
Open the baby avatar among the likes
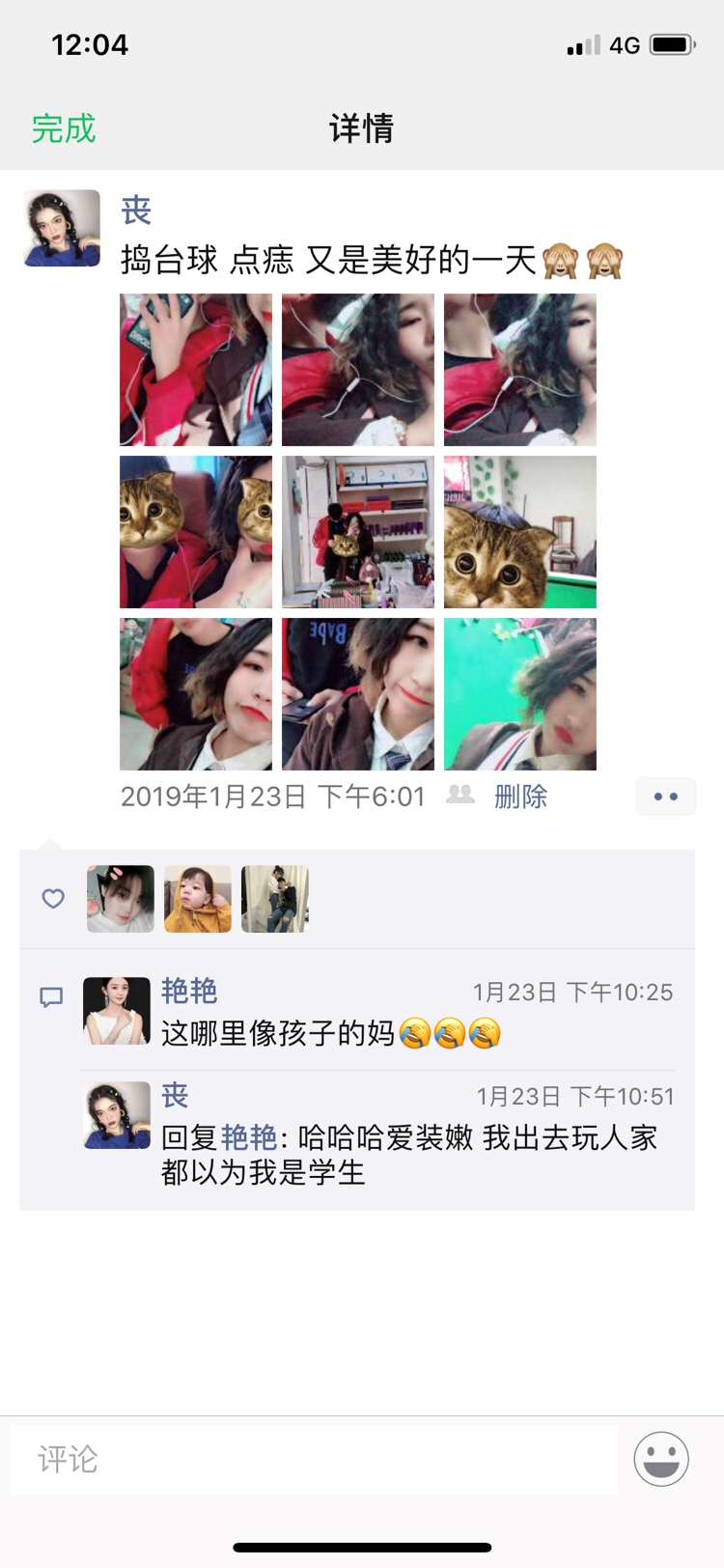(x=198, y=899)
